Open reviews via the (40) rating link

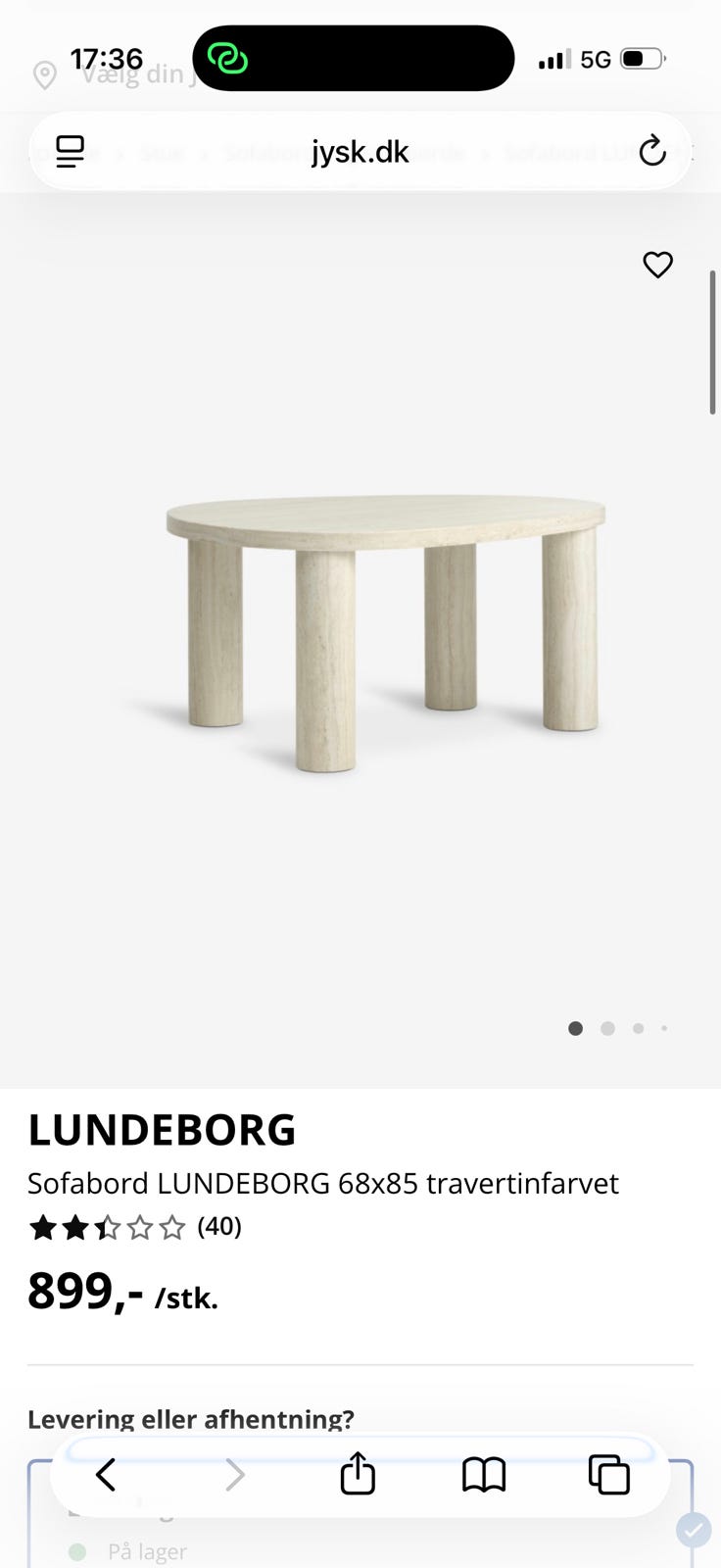(x=219, y=1227)
